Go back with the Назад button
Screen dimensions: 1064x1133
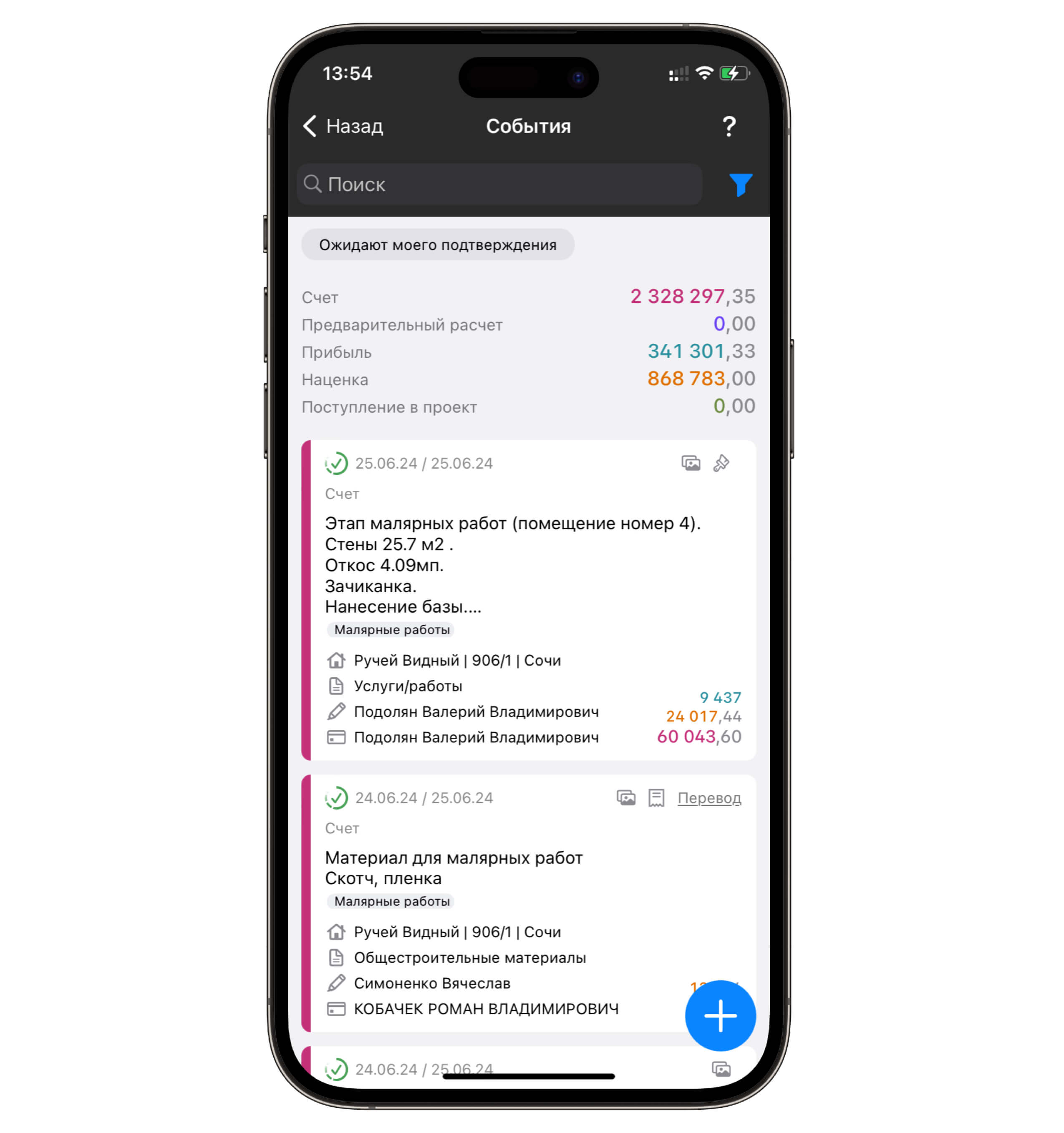coord(344,126)
